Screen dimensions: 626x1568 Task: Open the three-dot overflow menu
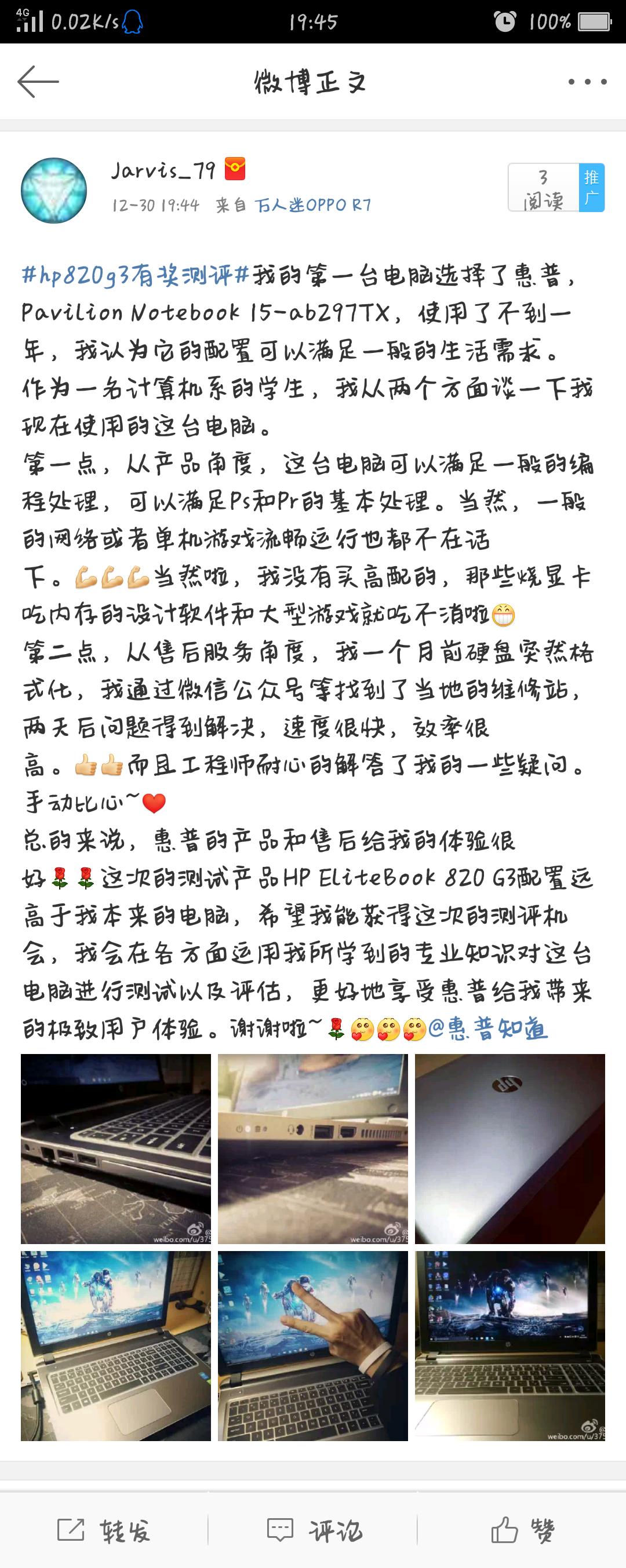click(x=587, y=82)
